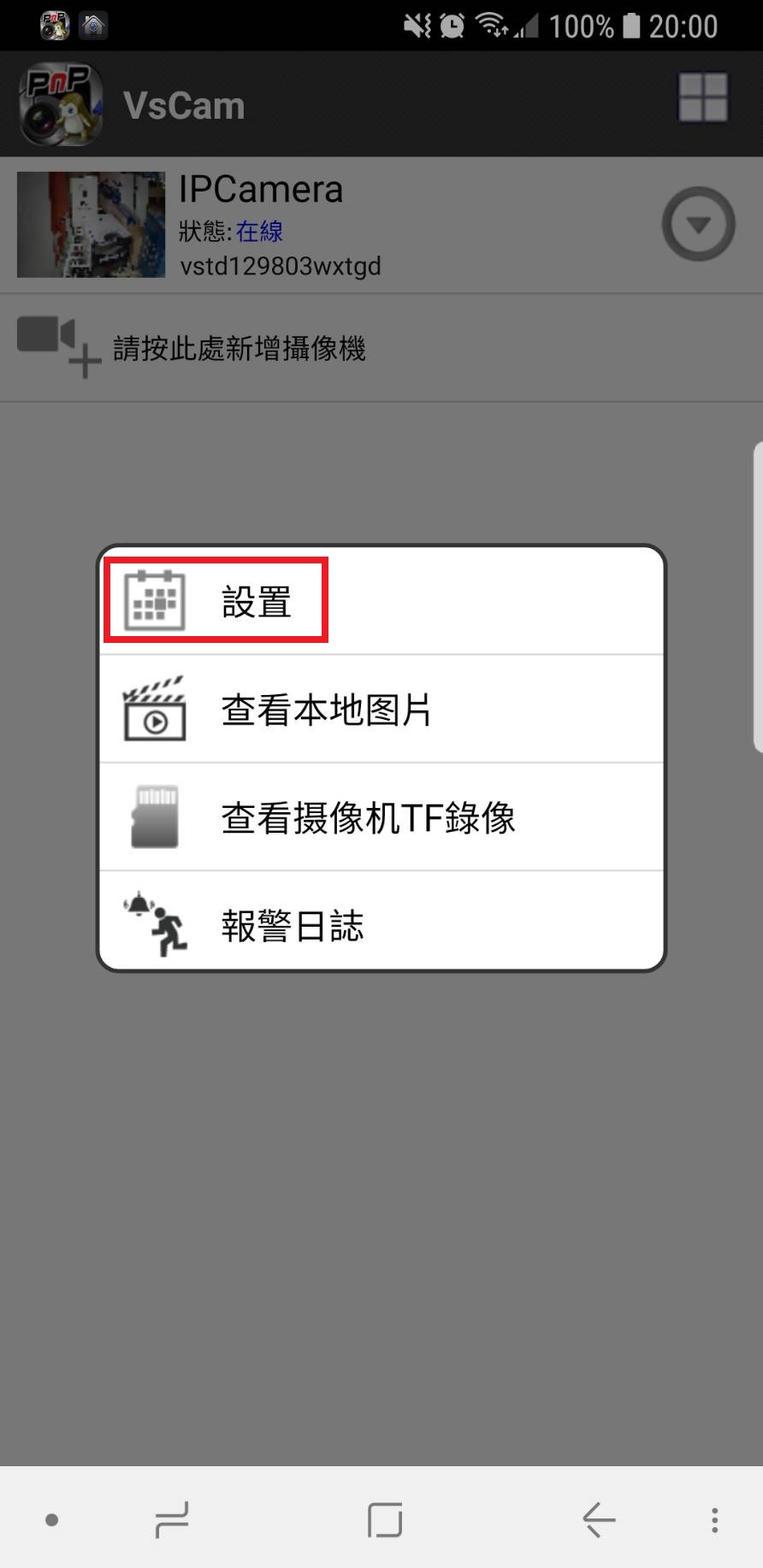Open 查看摄像机TF錄像 recordings
This screenshot has height=1568, width=763.
tap(381, 817)
